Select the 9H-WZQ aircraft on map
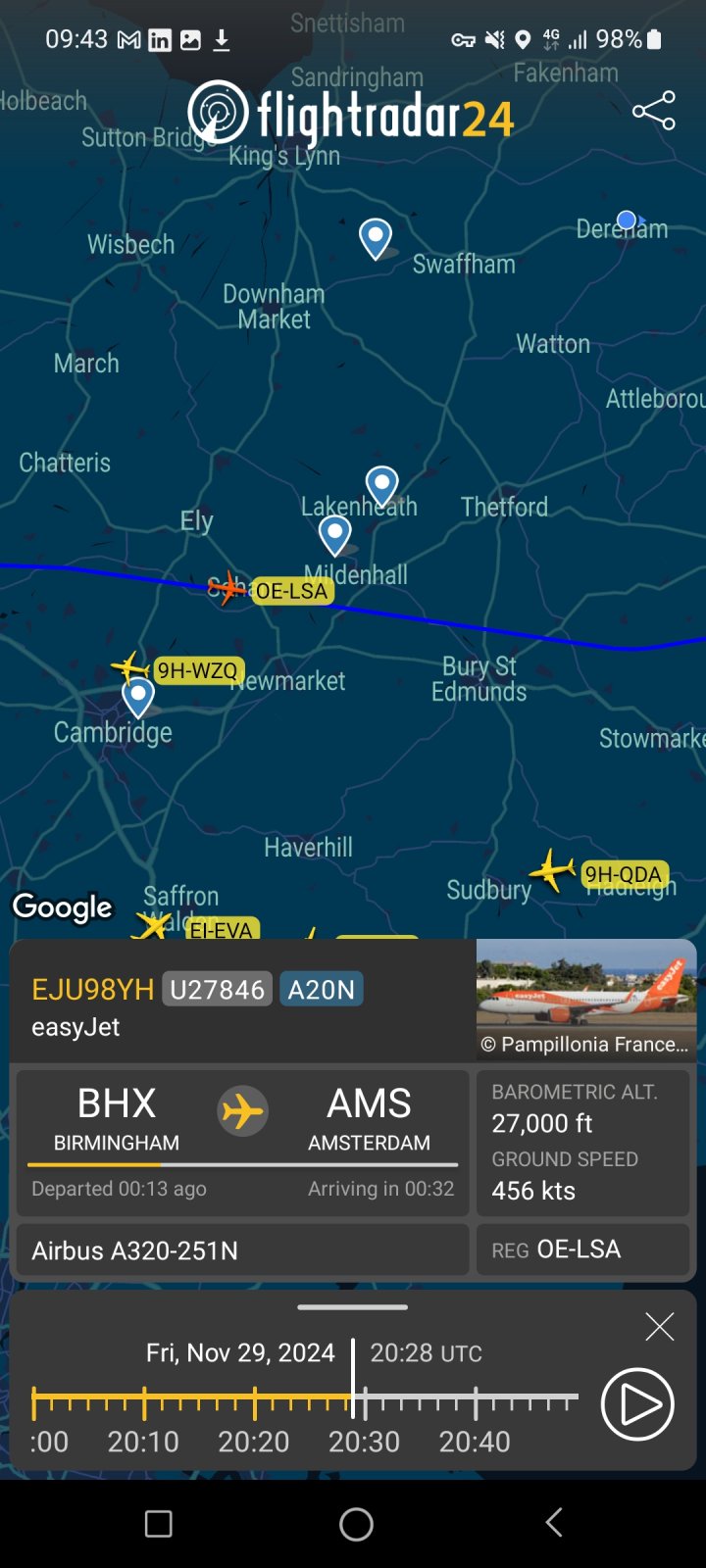The image size is (706, 1568). pos(130,668)
